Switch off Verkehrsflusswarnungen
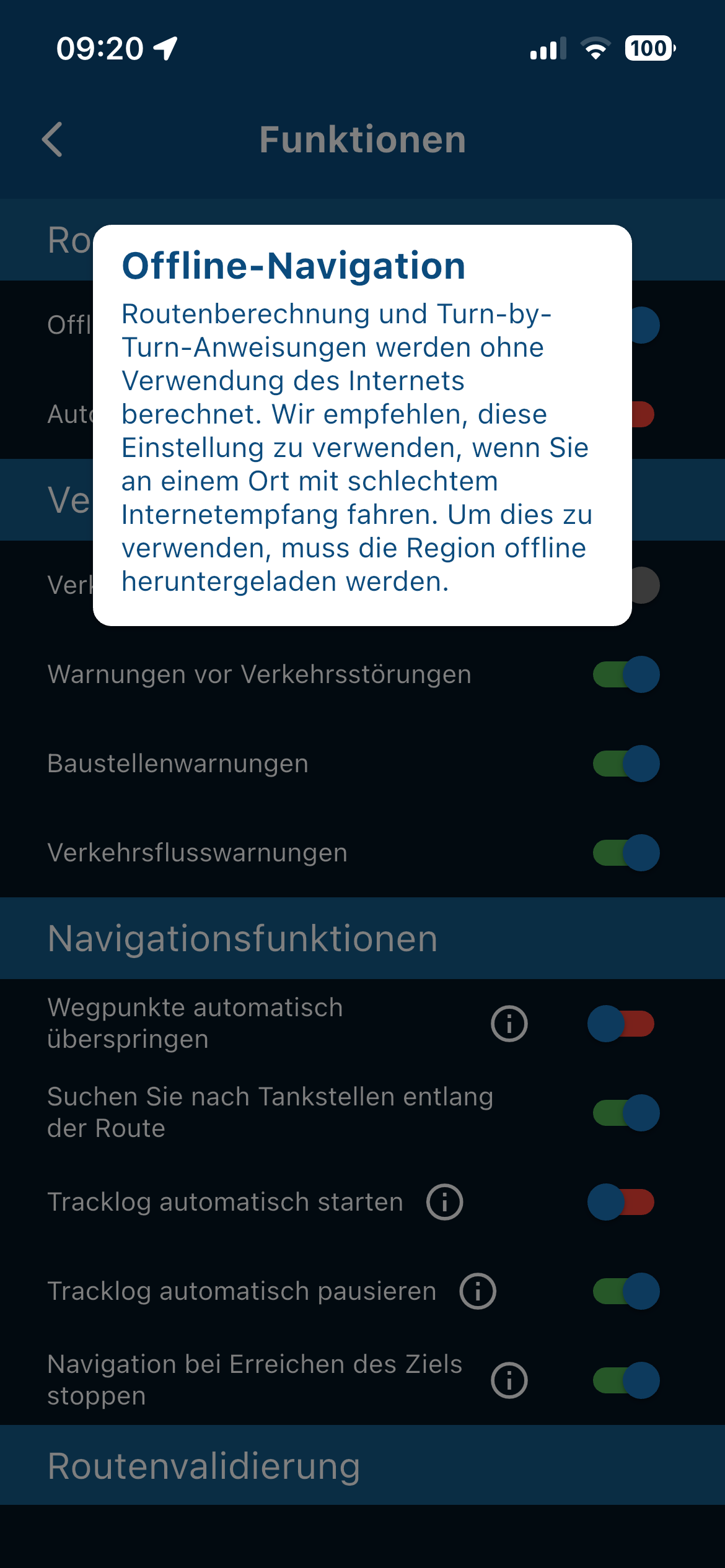 pos(626,853)
